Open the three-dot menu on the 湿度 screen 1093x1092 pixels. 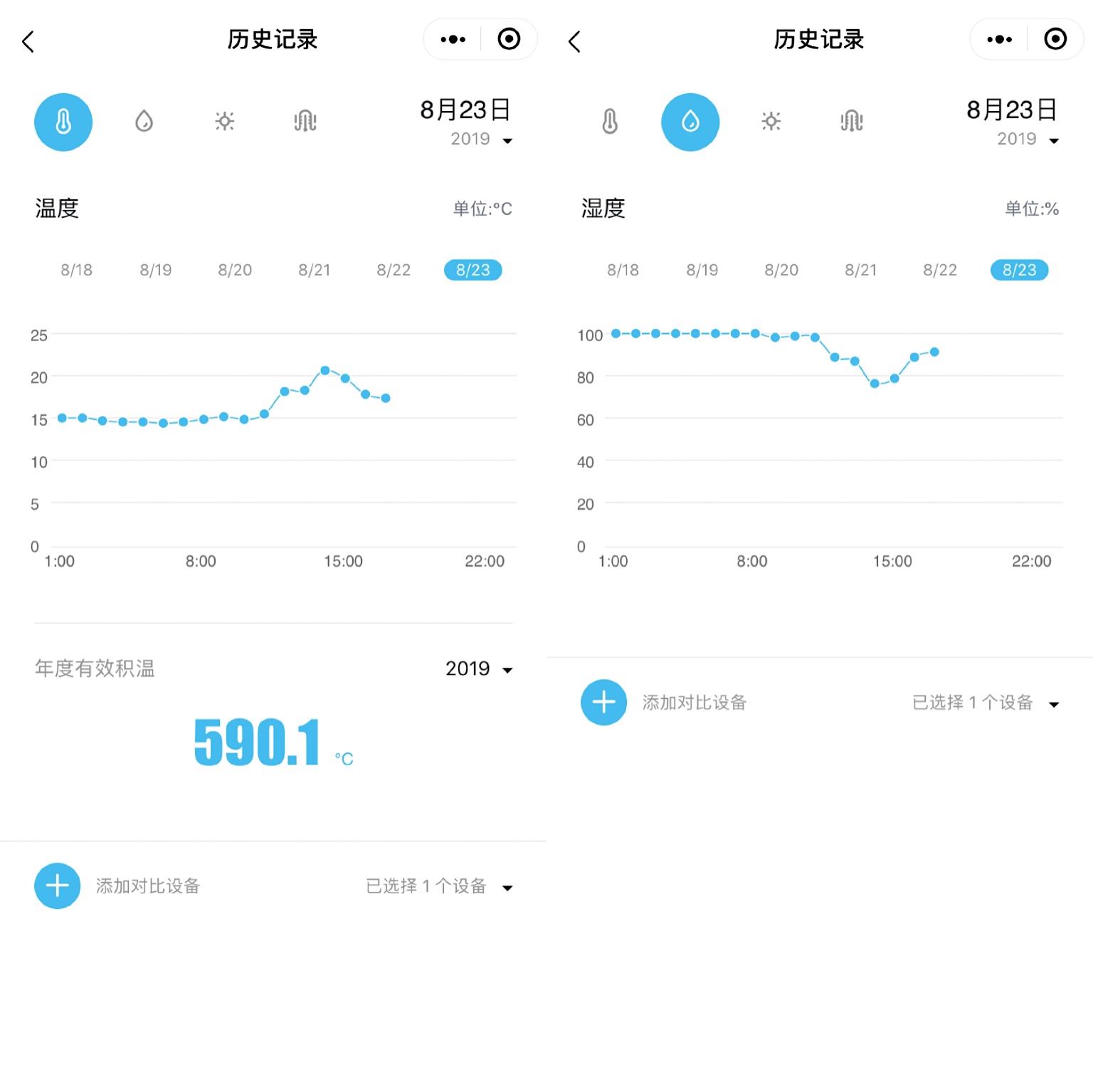pos(999,39)
